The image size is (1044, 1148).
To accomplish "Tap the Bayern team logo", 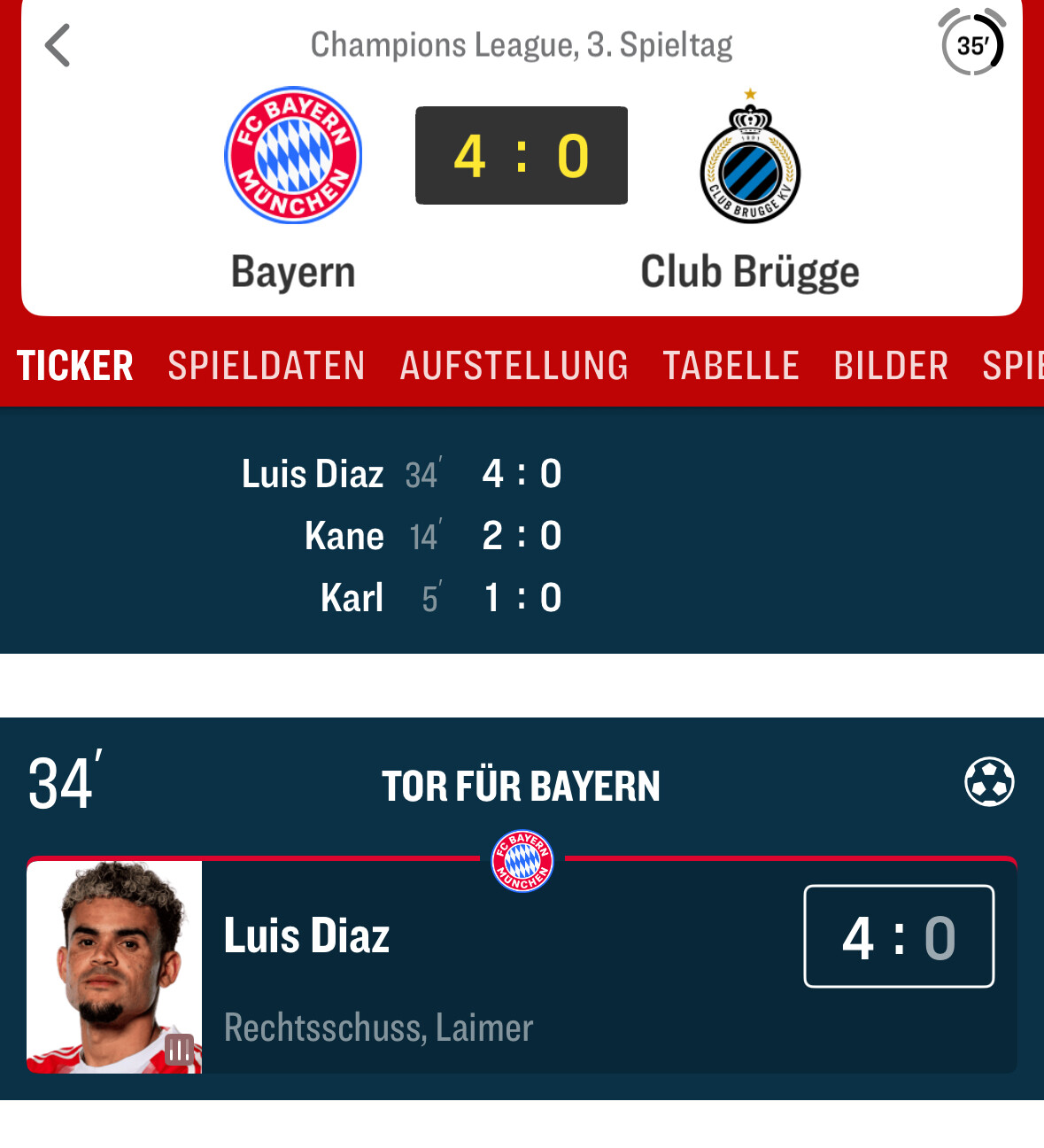I will tap(293, 156).
